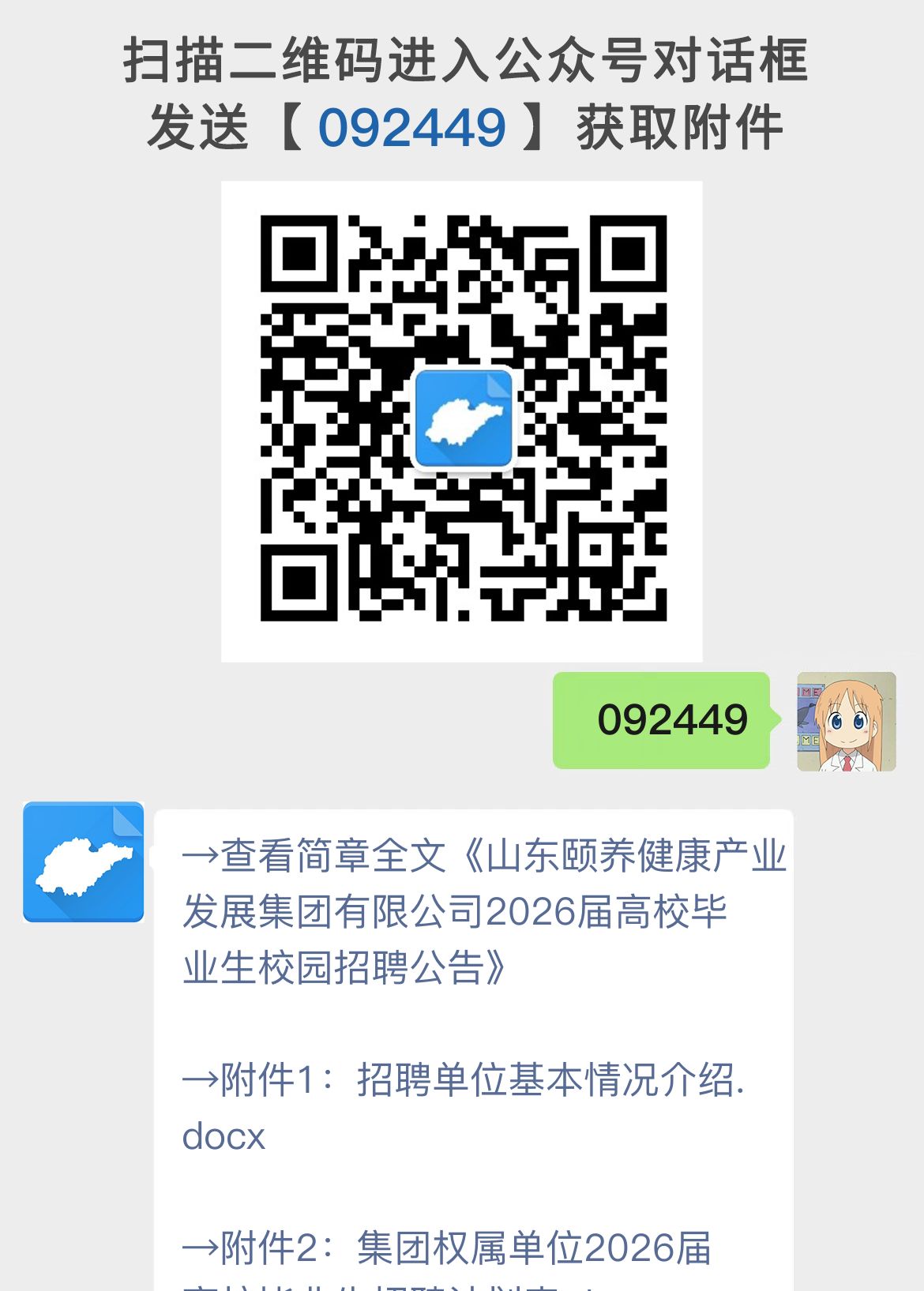The height and width of the screenshot is (1291, 924).
Task: Tap the green 092449 message bubble
Action: click(x=663, y=719)
